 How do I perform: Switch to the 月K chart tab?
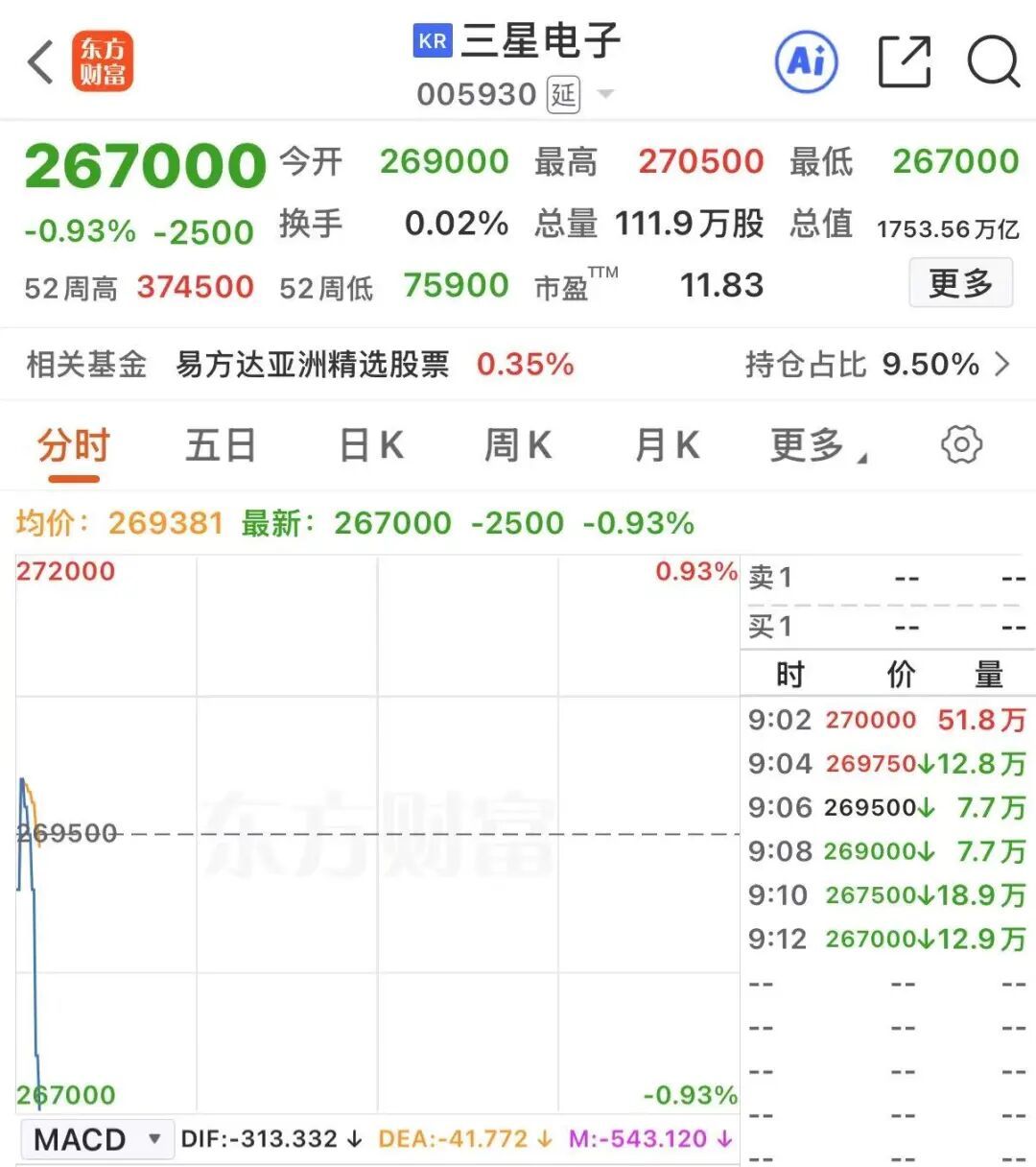pos(667,446)
